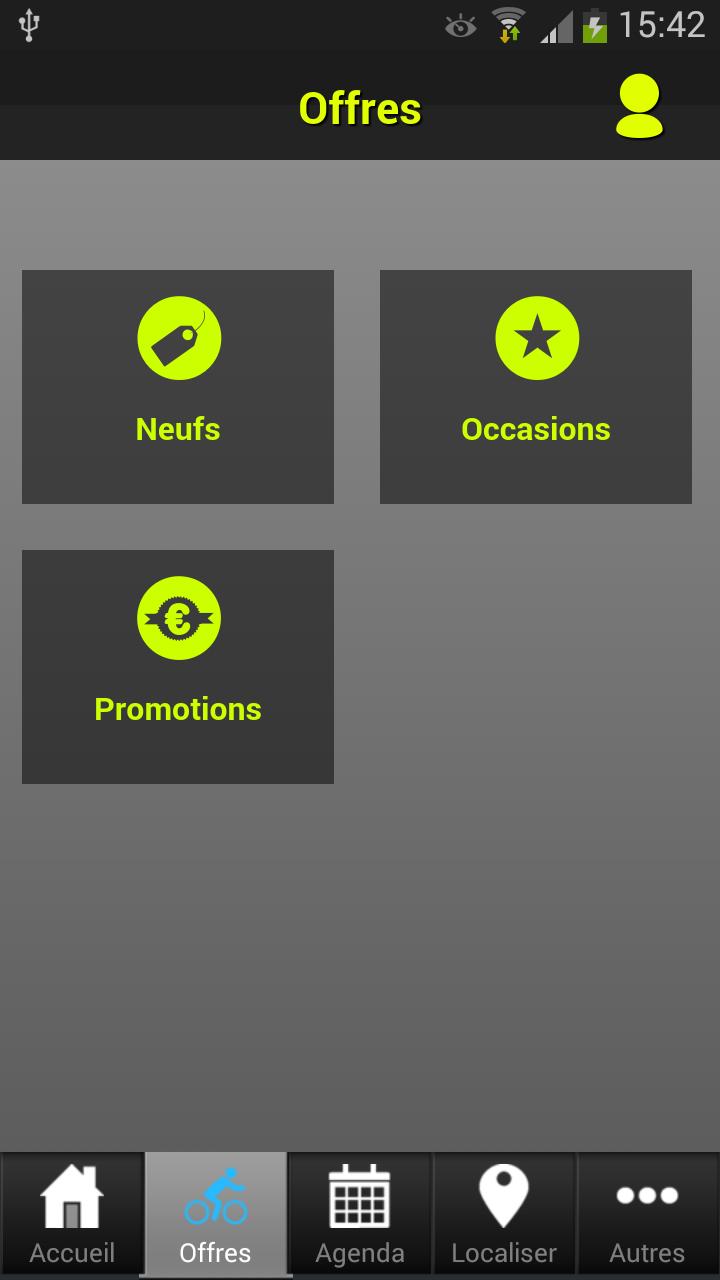The height and width of the screenshot is (1280, 720).
Task: Select the Offres tab
Action: [216, 1214]
